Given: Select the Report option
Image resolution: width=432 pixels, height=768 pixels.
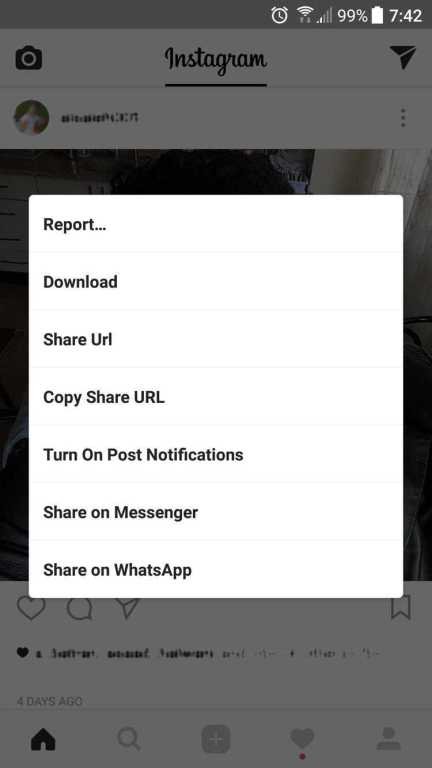Looking at the screenshot, I should pos(216,224).
